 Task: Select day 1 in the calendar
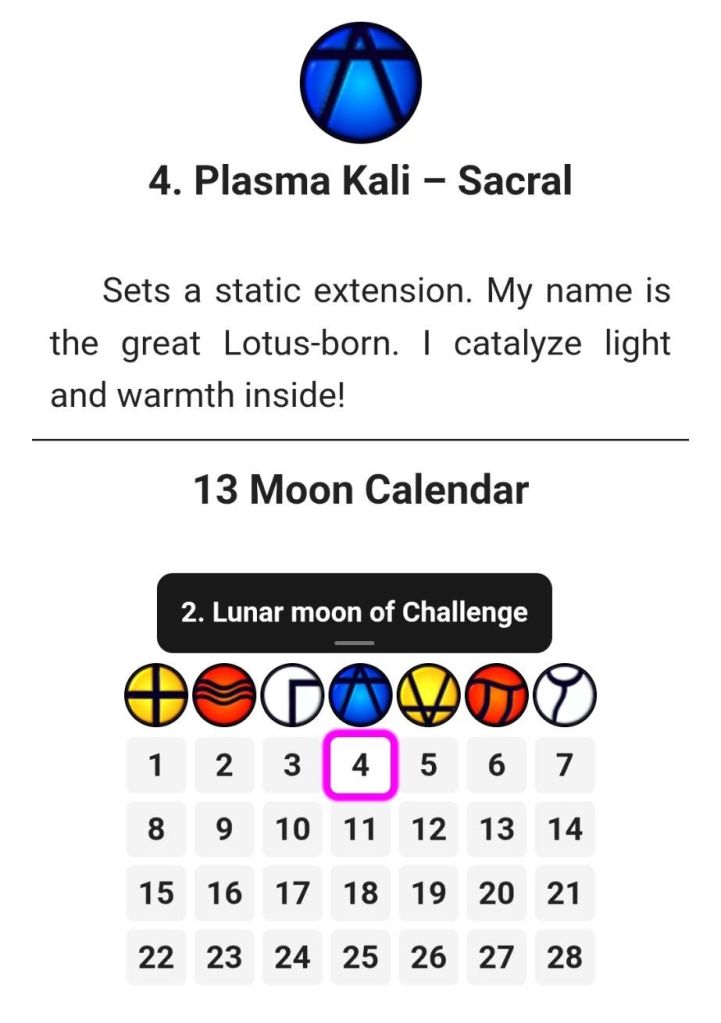point(156,765)
